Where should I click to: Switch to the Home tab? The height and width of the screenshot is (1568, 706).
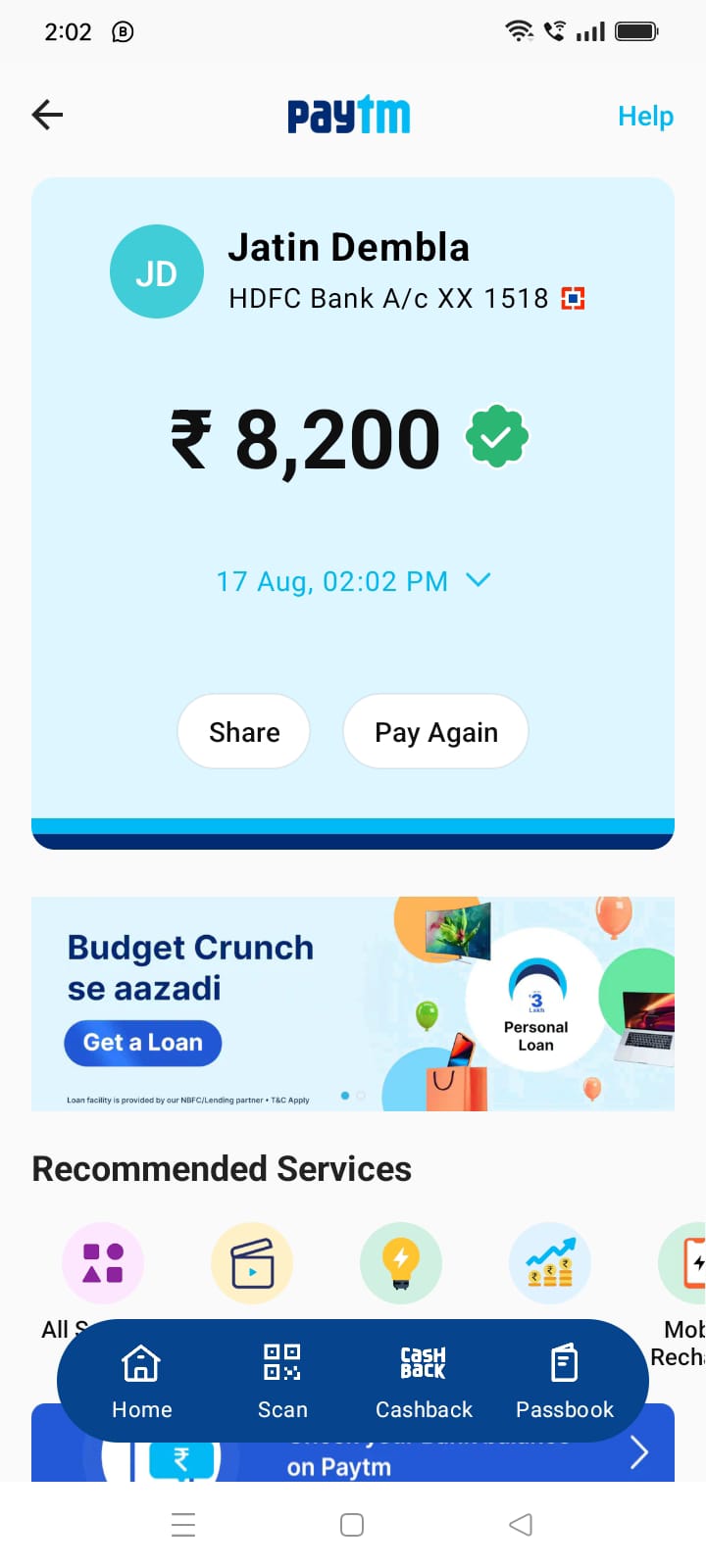[141, 1381]
